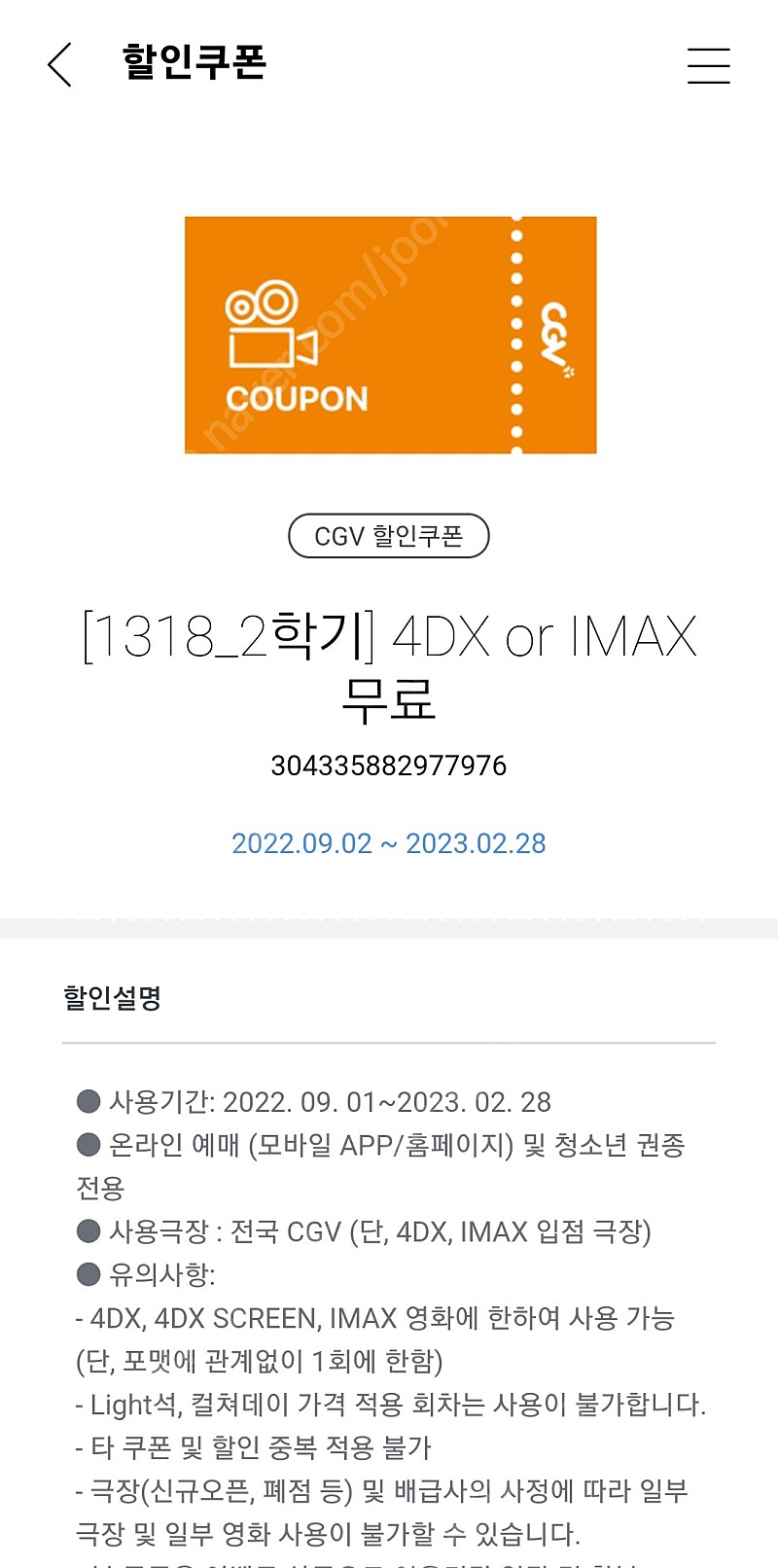Open the hamburger menu

pyautogui.click(x=709, y=65)
